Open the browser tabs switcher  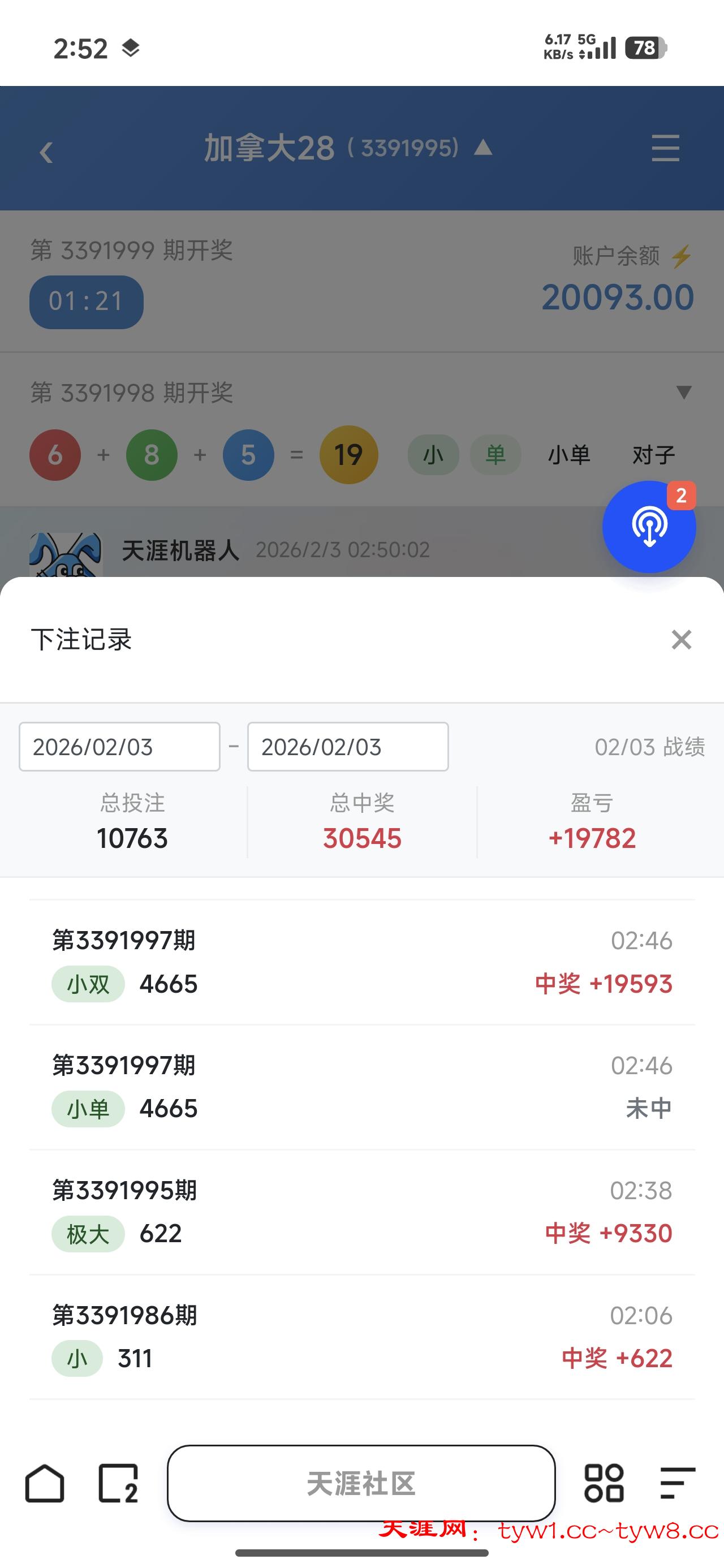(118, 1483)
